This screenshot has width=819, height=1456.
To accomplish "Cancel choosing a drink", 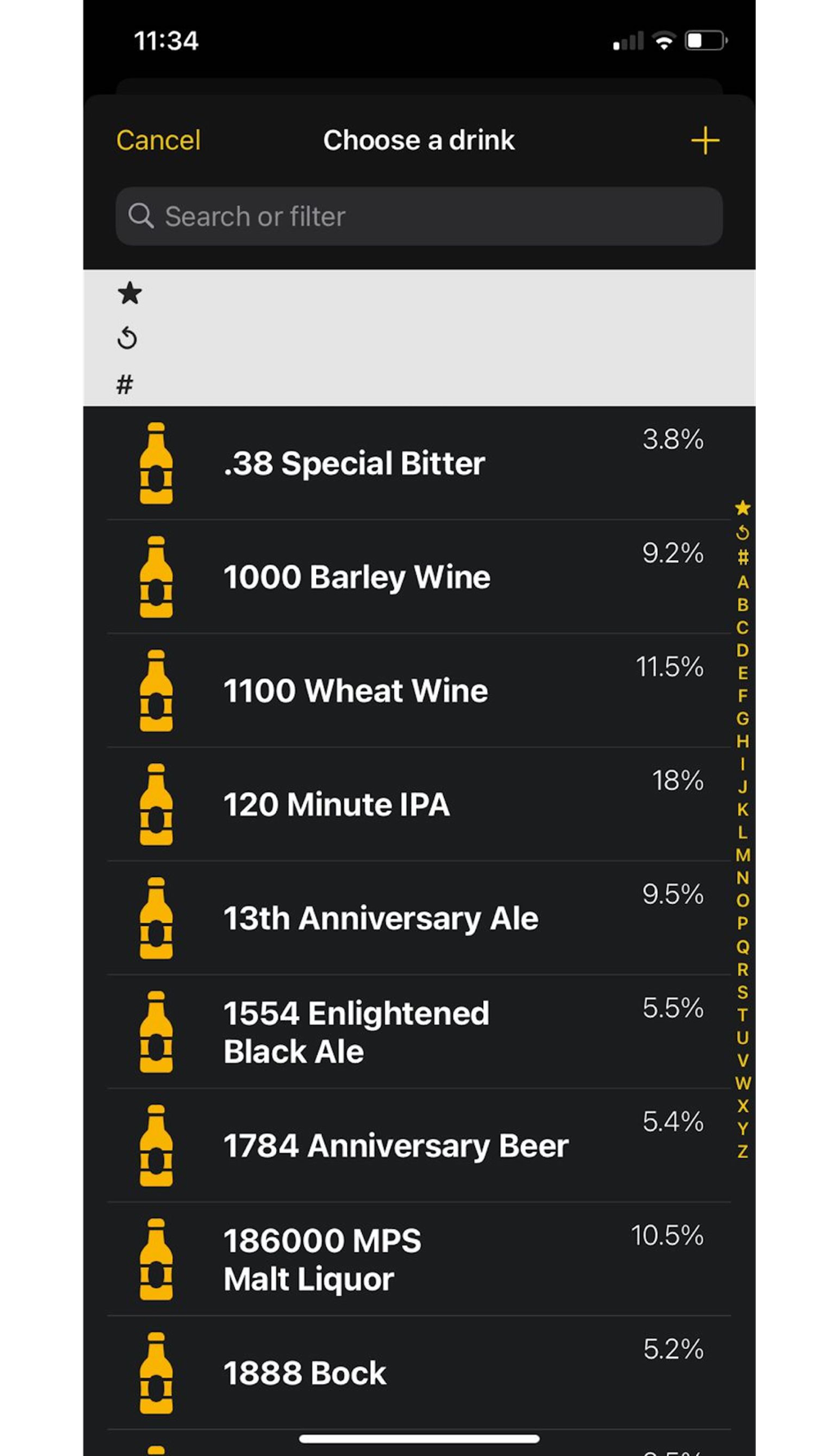I will [158, 140].
